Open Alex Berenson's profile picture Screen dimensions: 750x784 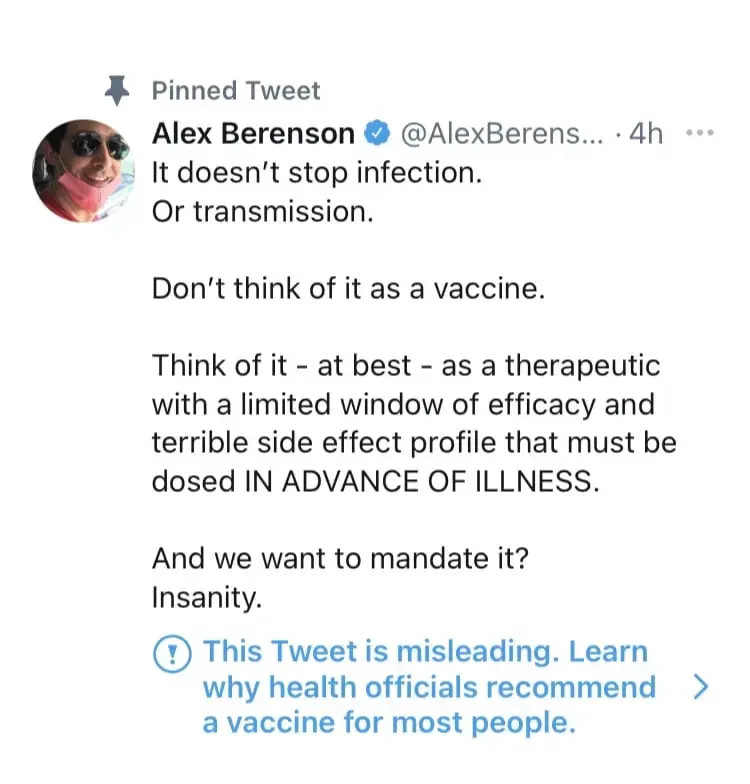(x=83, y=171)
